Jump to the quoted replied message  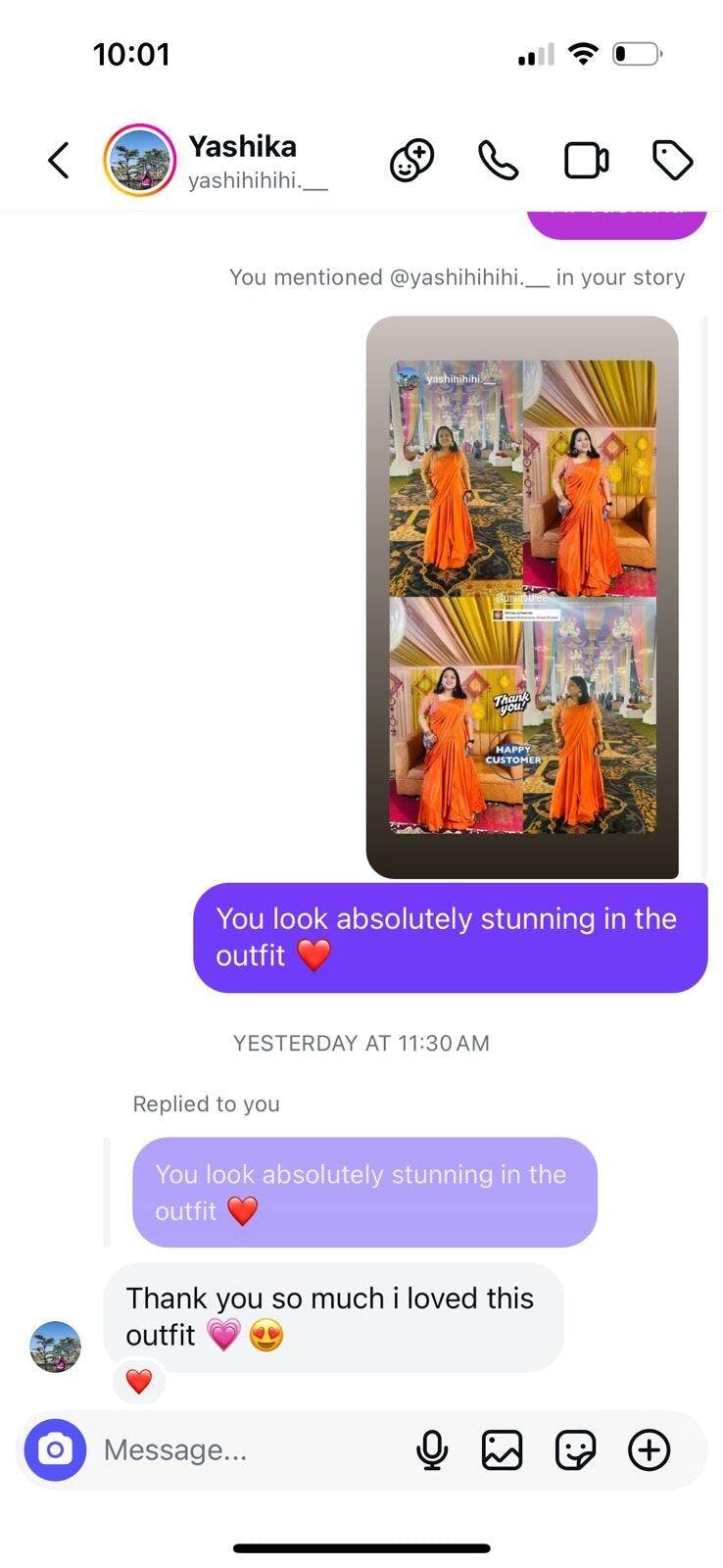pyautogui.click(x=364, y=1192)
